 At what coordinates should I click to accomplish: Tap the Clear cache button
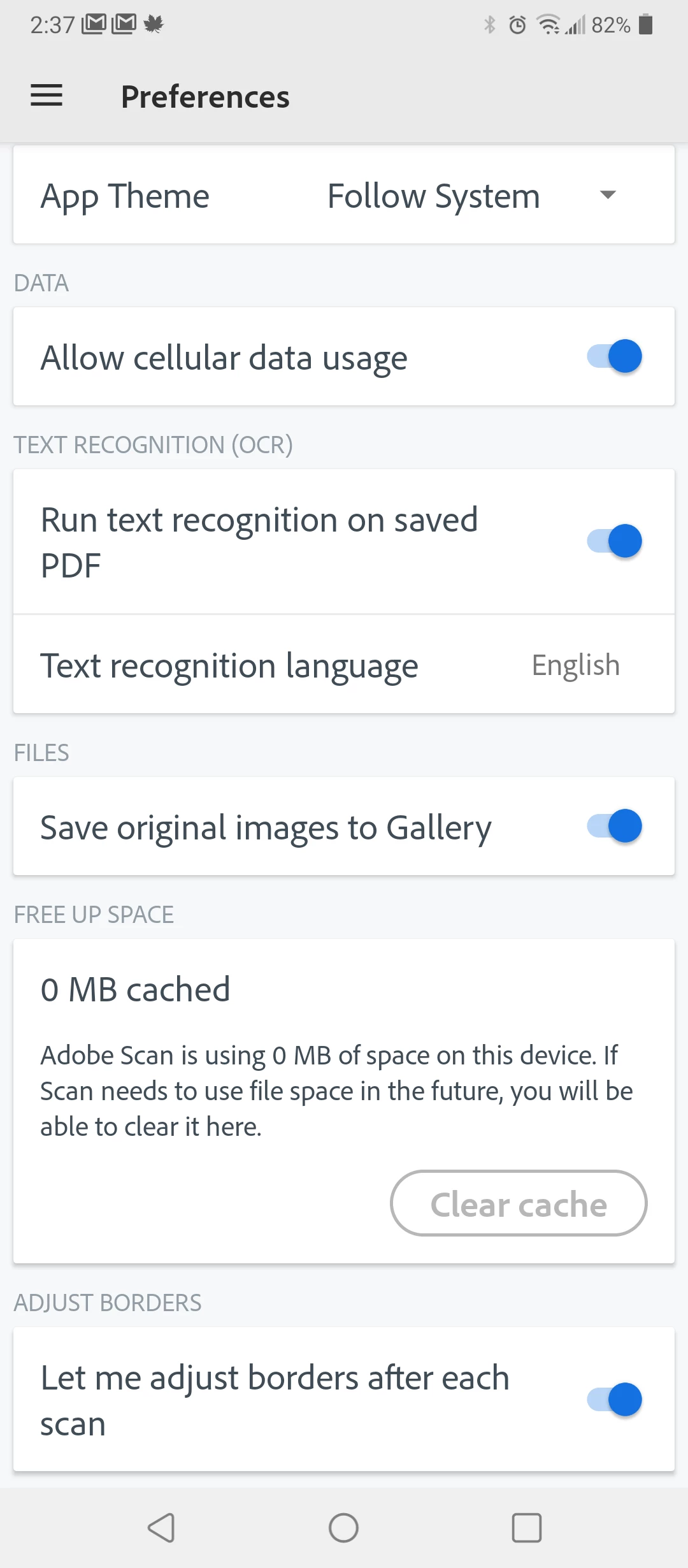pyautogui.click(x=519, y=1203)
